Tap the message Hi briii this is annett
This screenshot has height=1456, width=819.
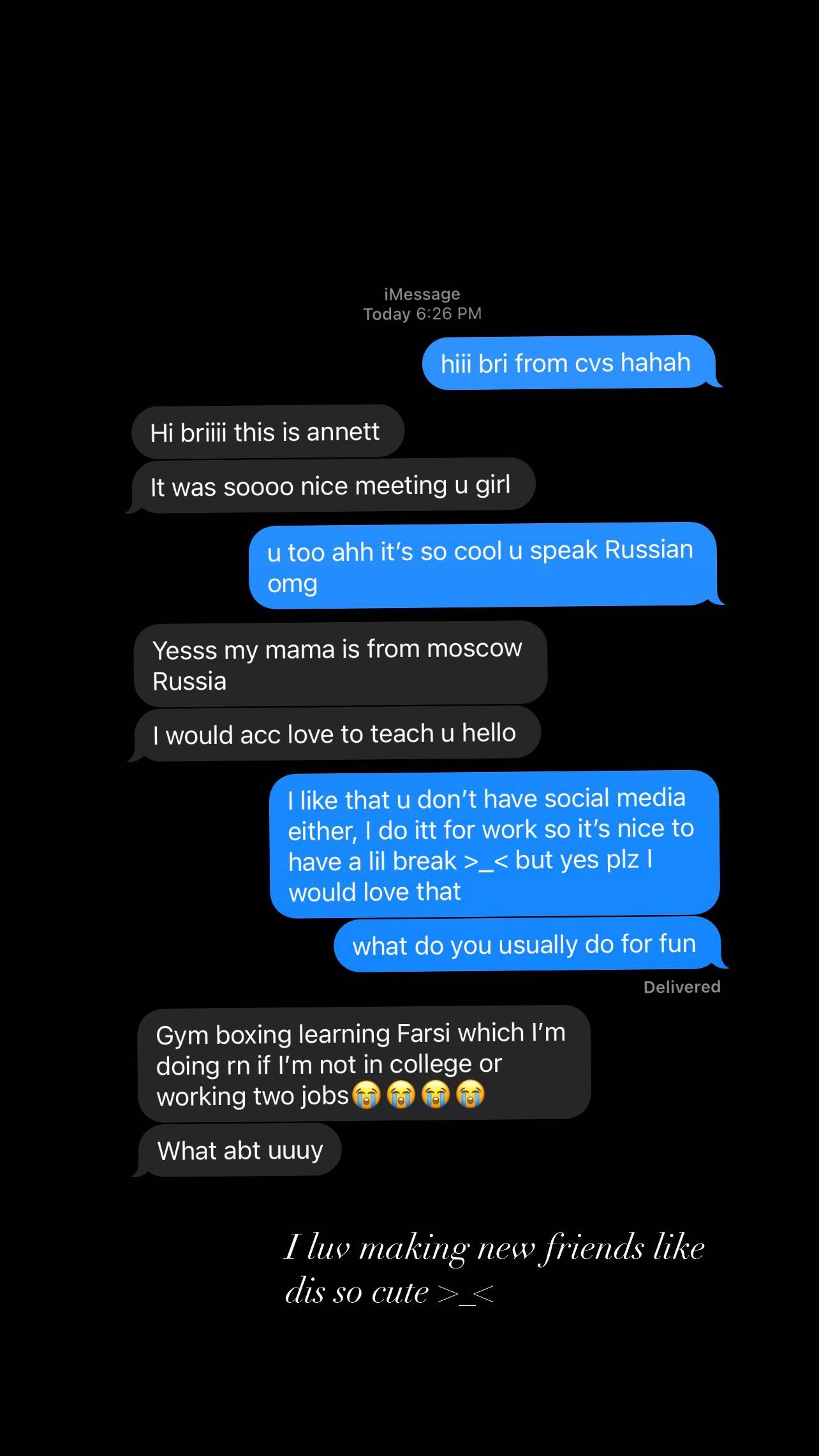coord(266,431)
